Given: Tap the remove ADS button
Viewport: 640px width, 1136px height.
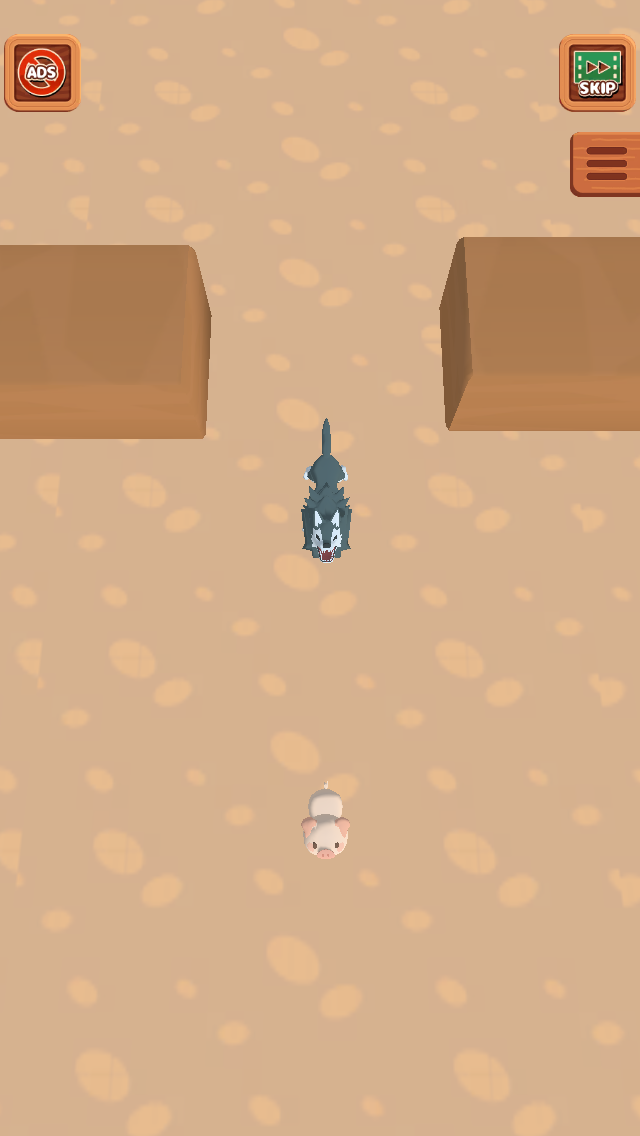Looking at the screenshot, I should click(42, 72).
